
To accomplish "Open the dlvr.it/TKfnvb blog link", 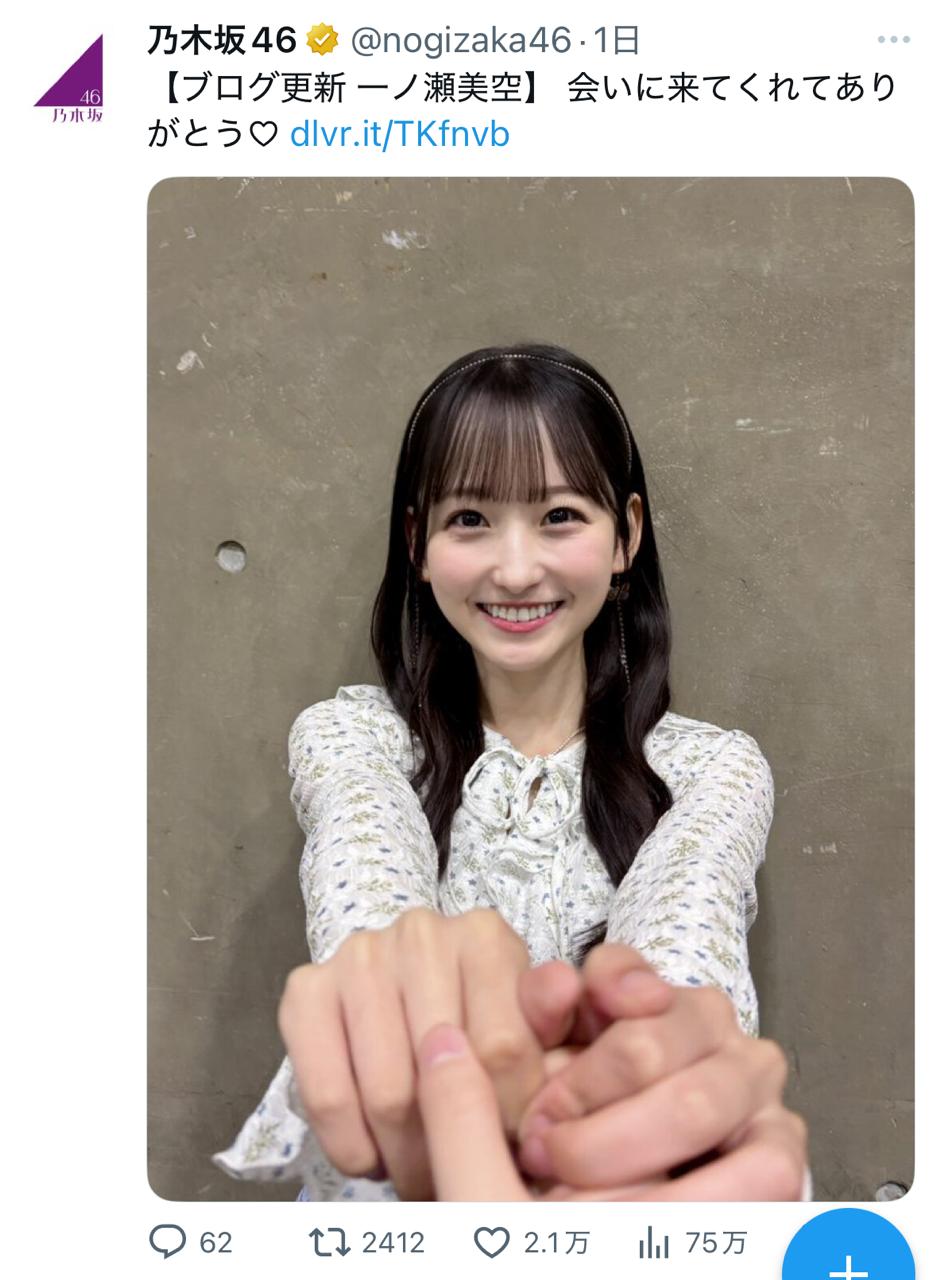I will (399, 134).
